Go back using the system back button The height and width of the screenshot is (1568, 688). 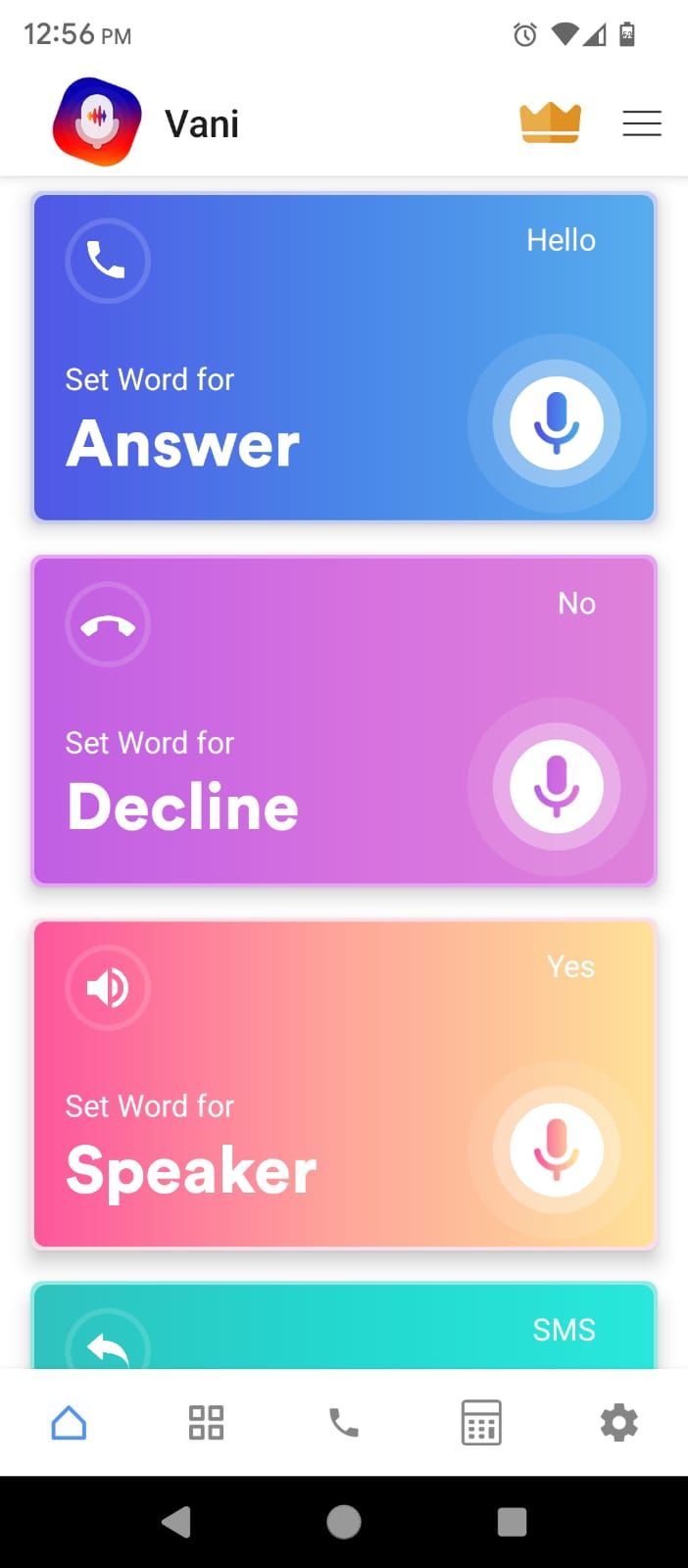[176, 1522]
